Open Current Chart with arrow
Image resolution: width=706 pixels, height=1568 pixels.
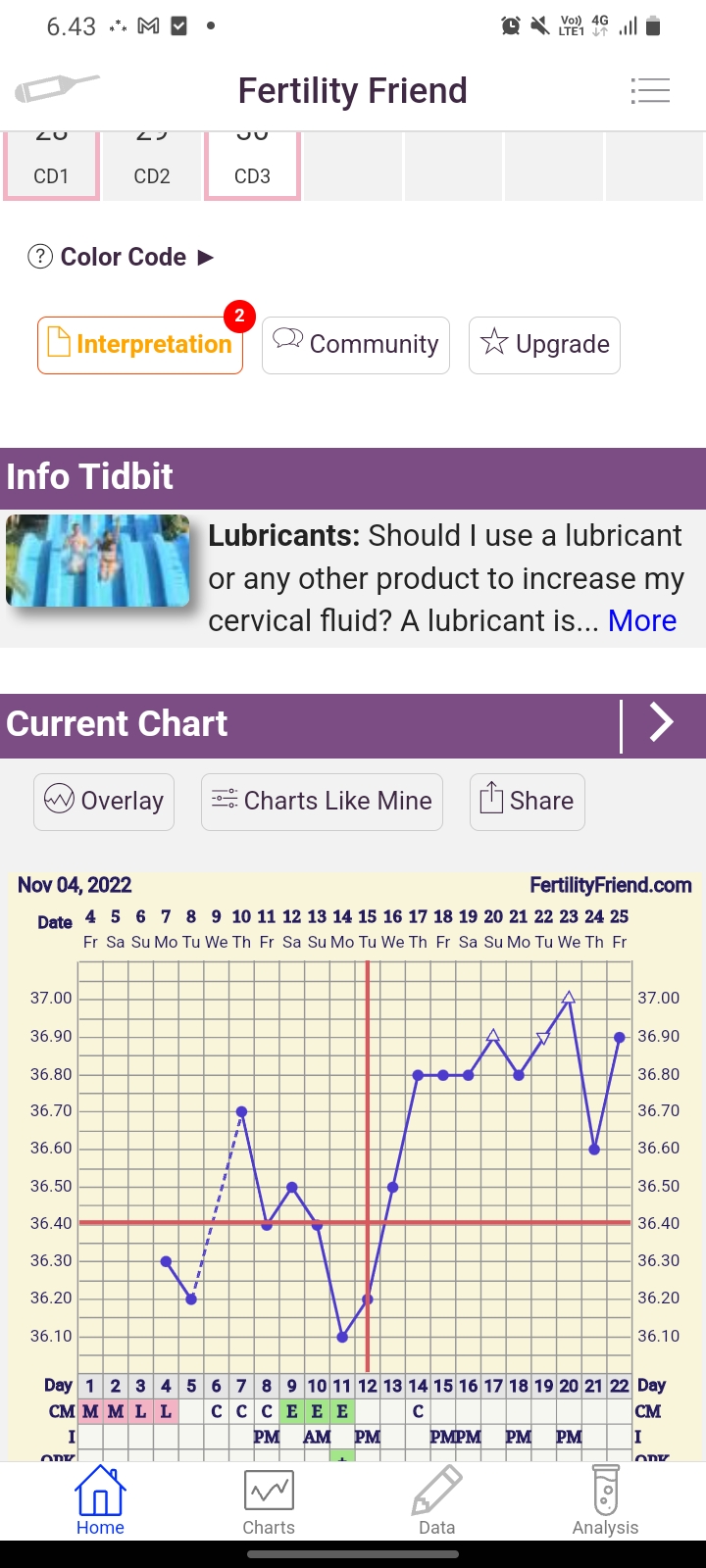click(x=662, y=723)
